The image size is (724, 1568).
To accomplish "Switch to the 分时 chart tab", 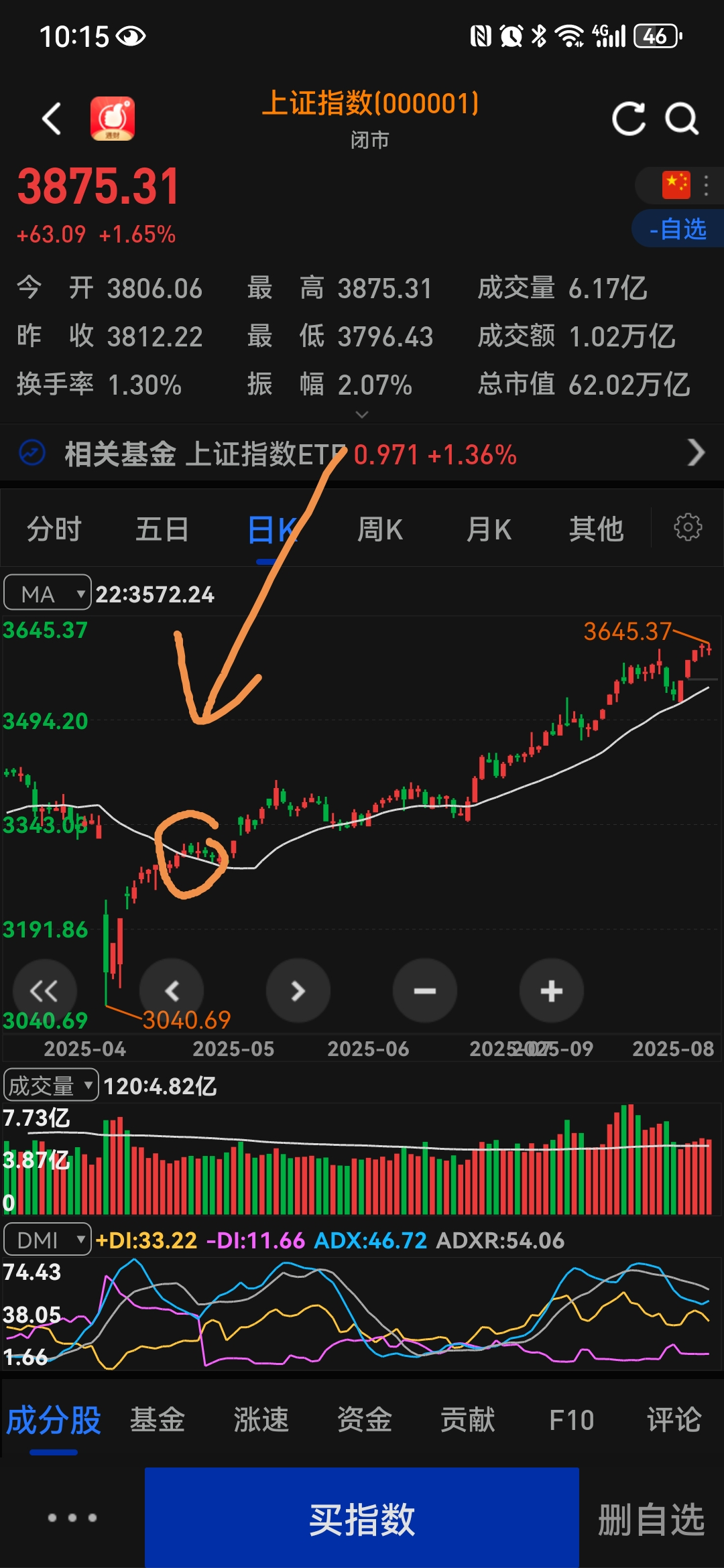I will point(54,529).
